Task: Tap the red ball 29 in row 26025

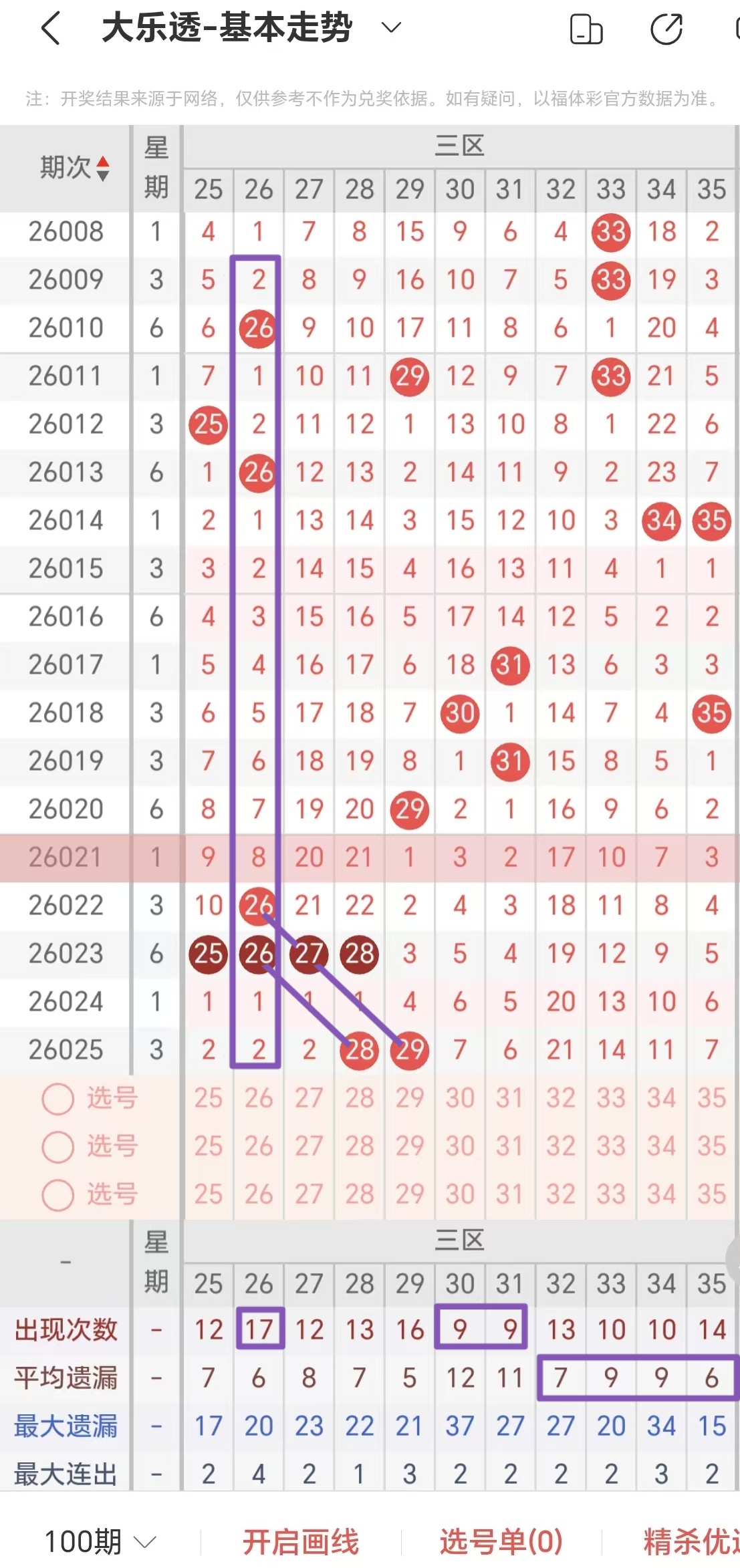Action: coord(410,1049)
